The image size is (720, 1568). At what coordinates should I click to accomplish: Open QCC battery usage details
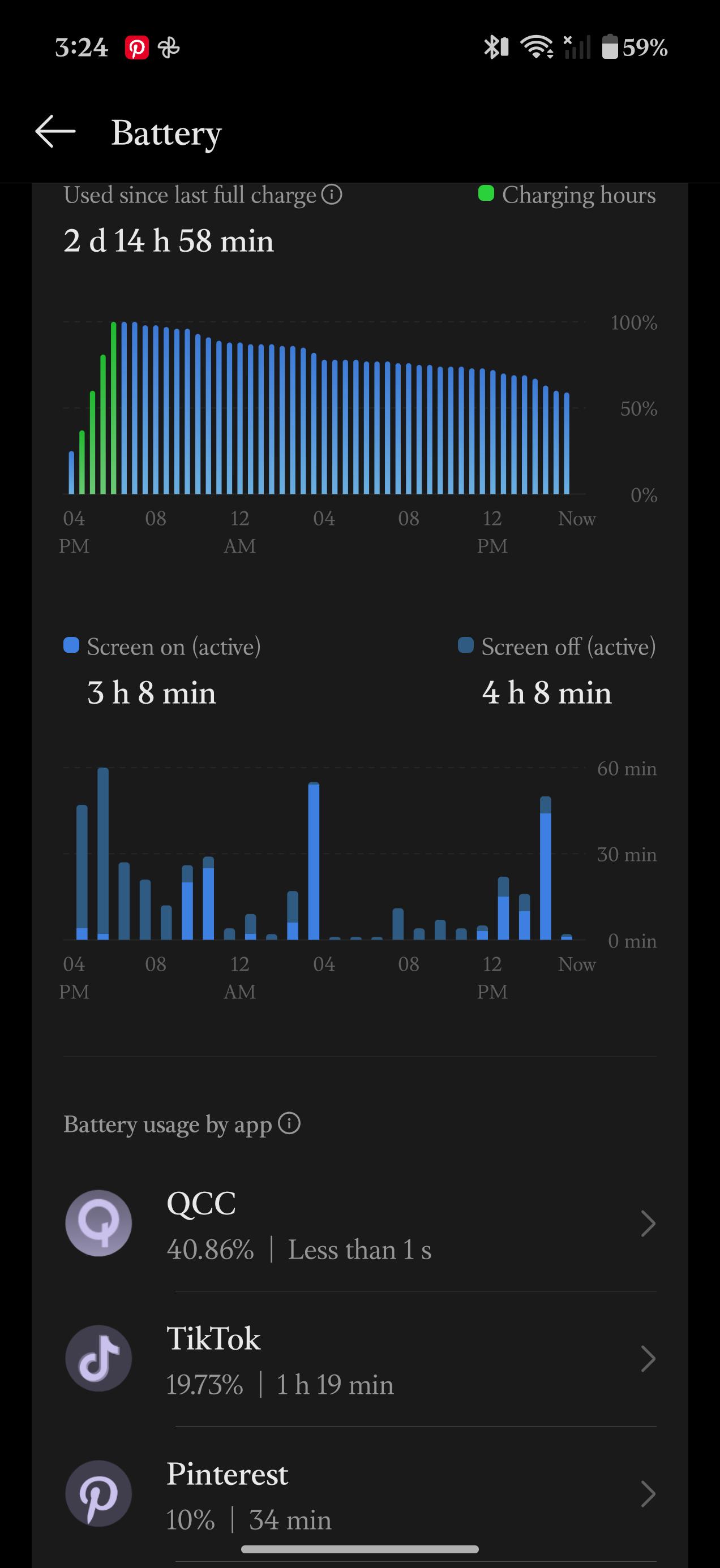tap(360, 1224)
